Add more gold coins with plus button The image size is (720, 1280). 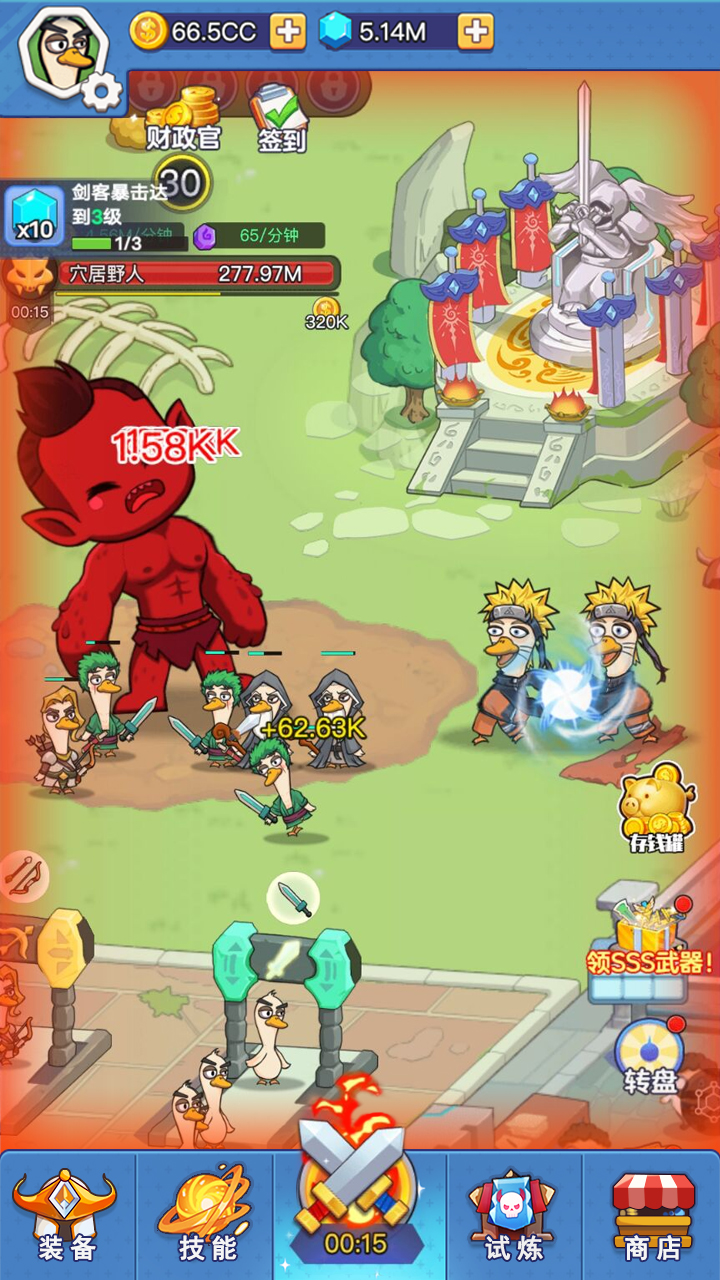tap(288, 31)
